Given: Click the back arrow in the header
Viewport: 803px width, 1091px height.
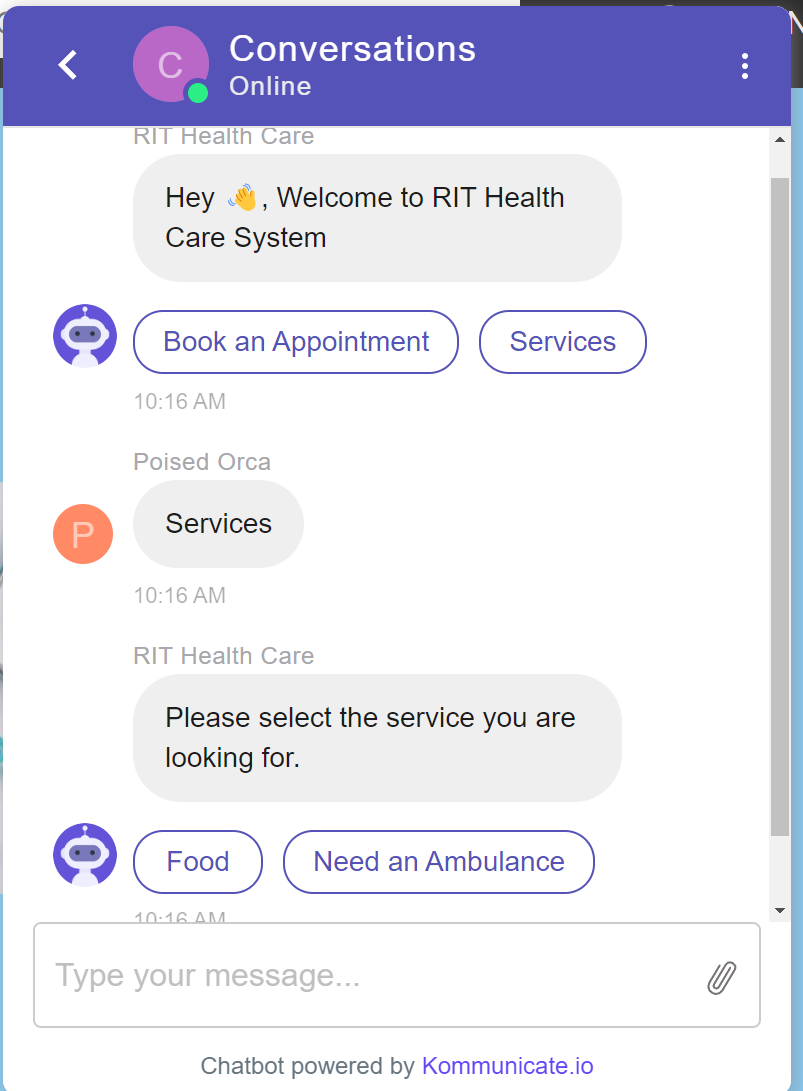Looking at the screenshot, I should coord(66,64).
